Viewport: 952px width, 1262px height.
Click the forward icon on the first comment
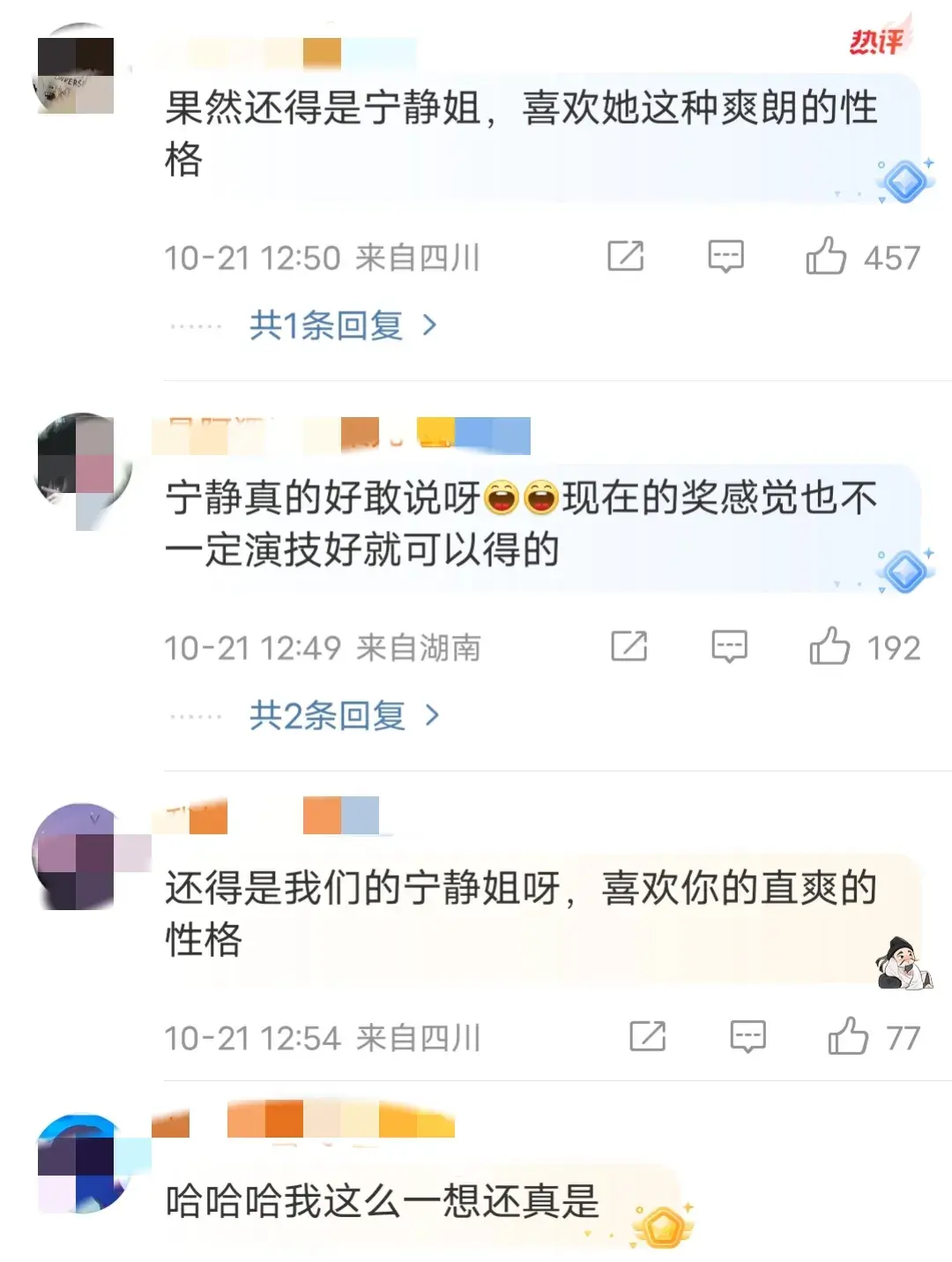click(x=626, y=256)
